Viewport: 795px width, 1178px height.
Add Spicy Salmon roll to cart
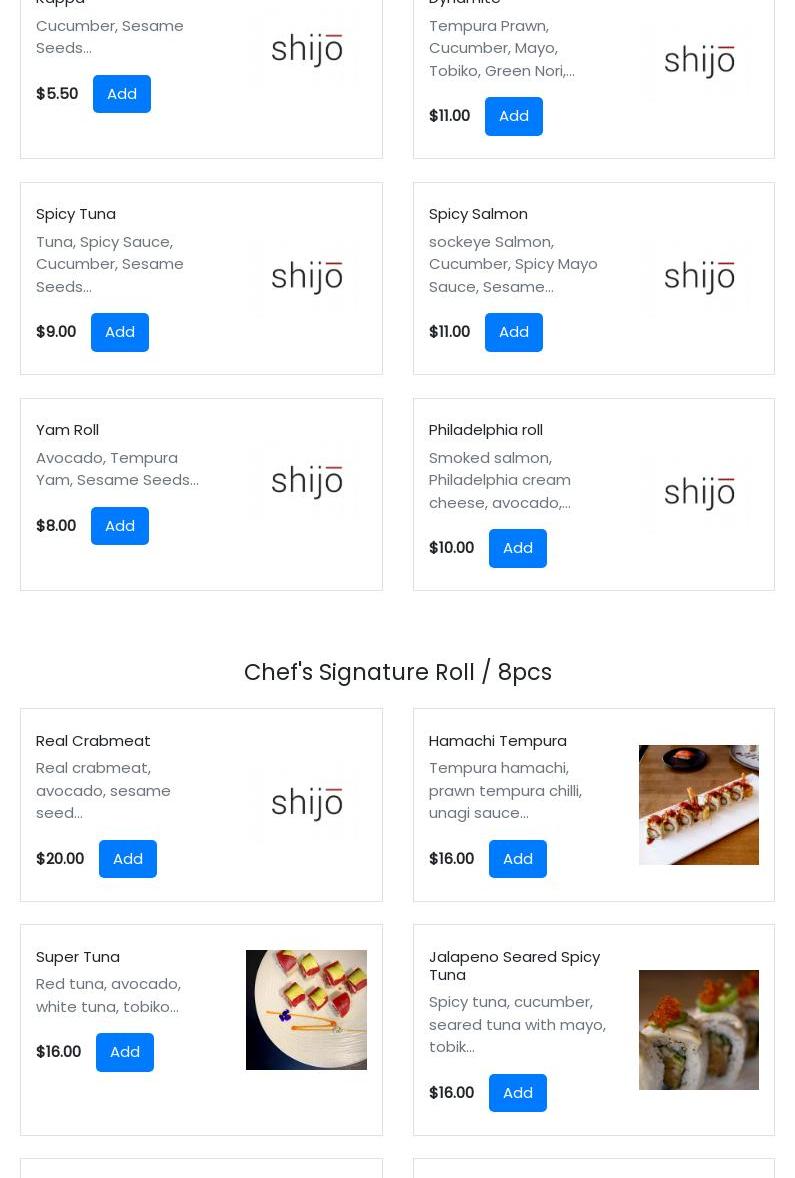tap(513, 332)
